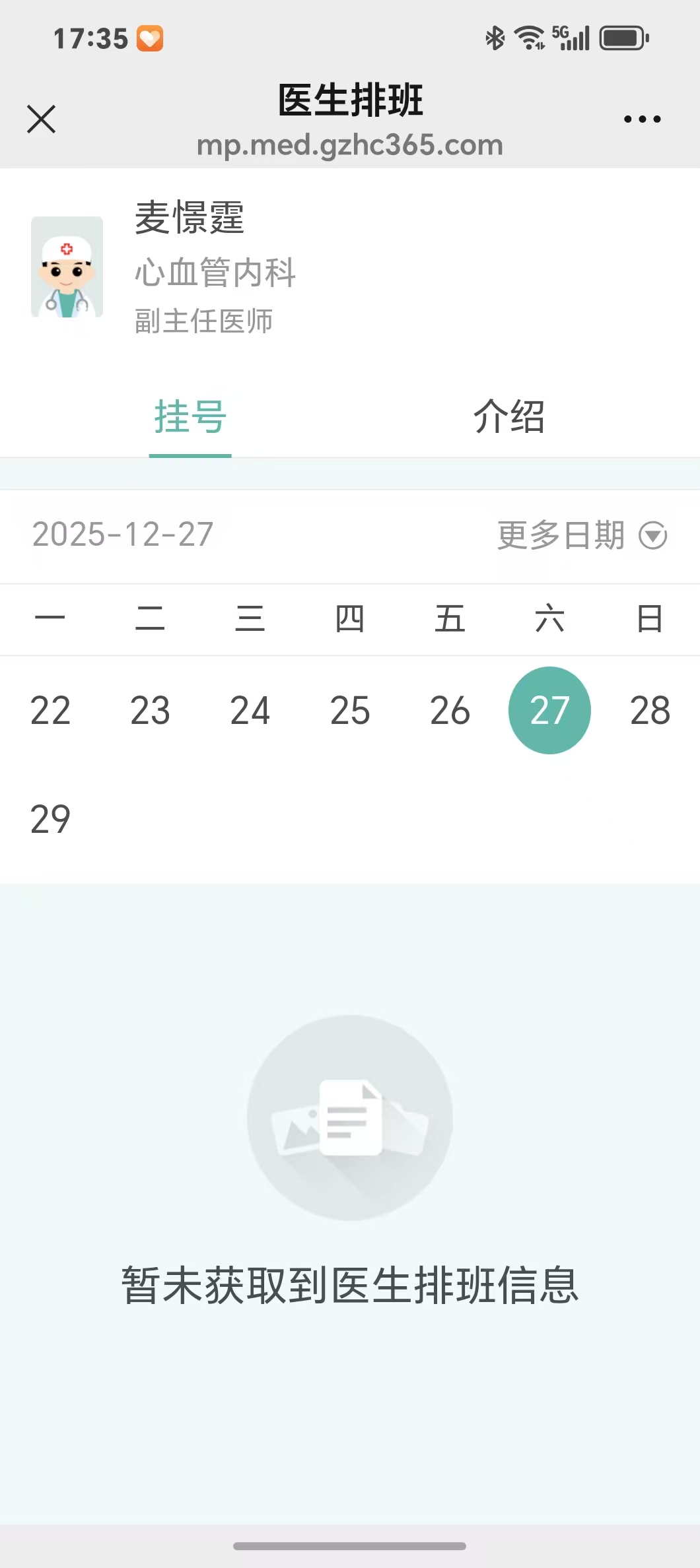Tap the highlighted date 27
The width and height of the screenshot is (700, 1568).
click(549, 711)
